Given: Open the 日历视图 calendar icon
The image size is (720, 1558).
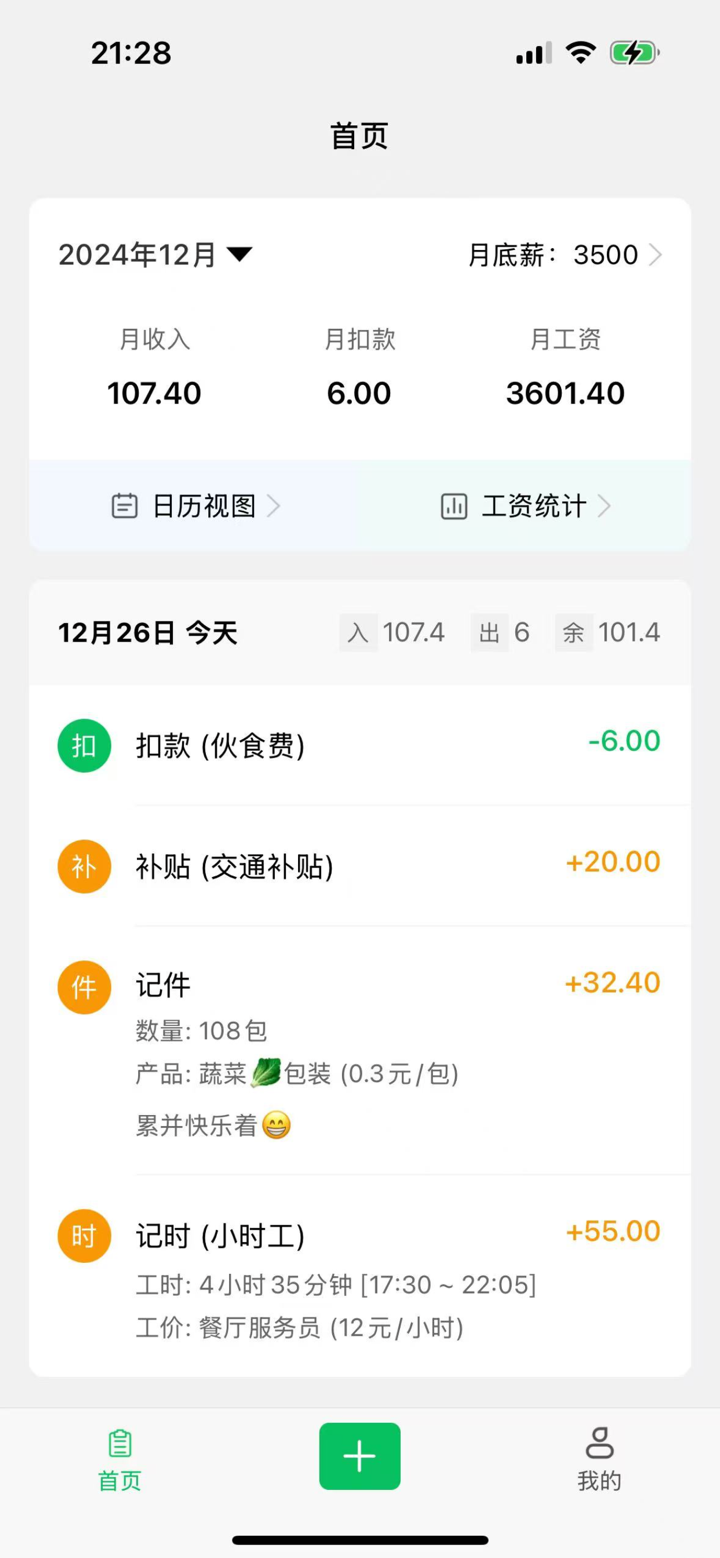Looking at the screenshot, I should [124, 506].
